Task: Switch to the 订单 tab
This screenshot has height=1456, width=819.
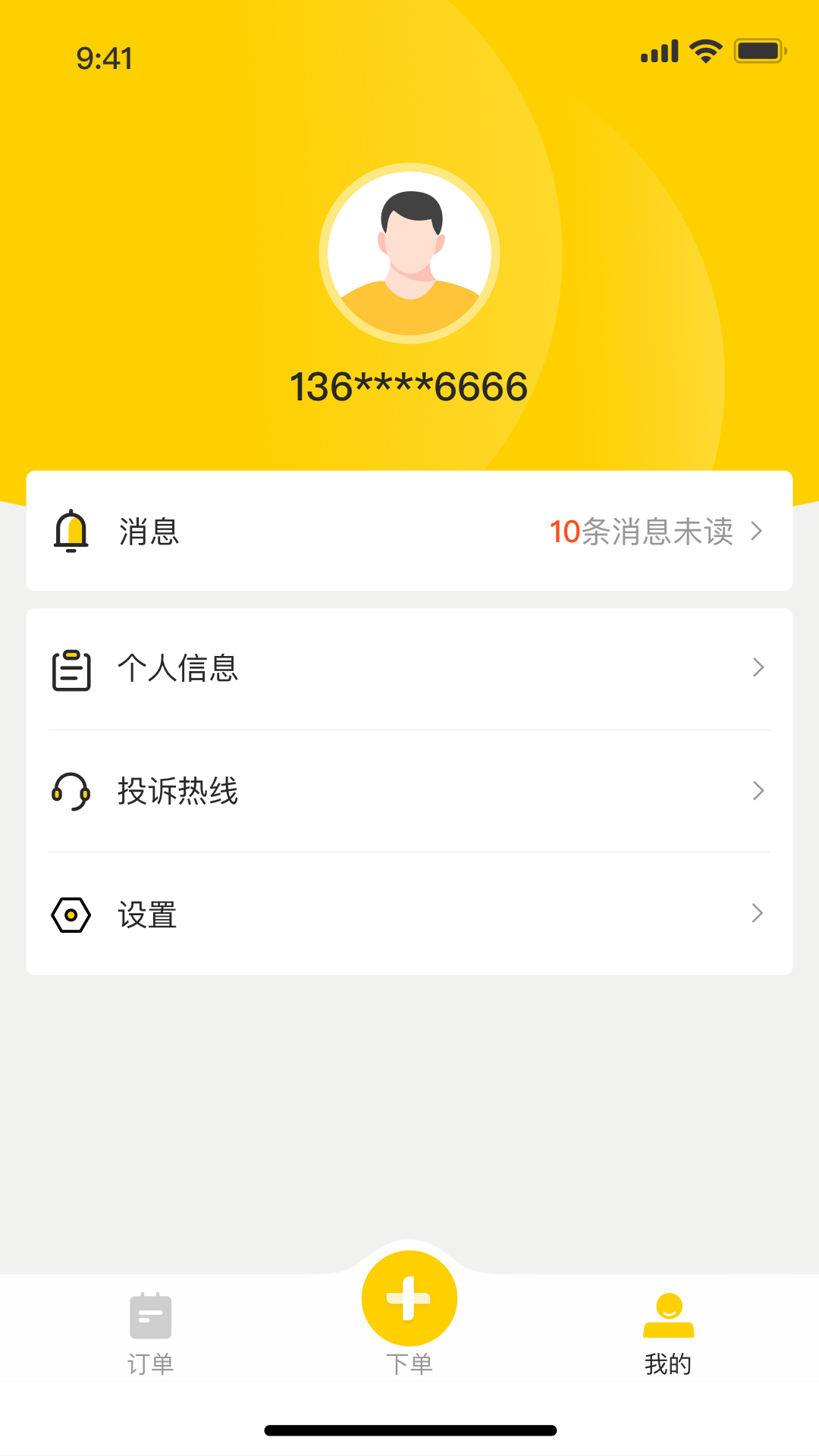Action: tap(151, 1335)
